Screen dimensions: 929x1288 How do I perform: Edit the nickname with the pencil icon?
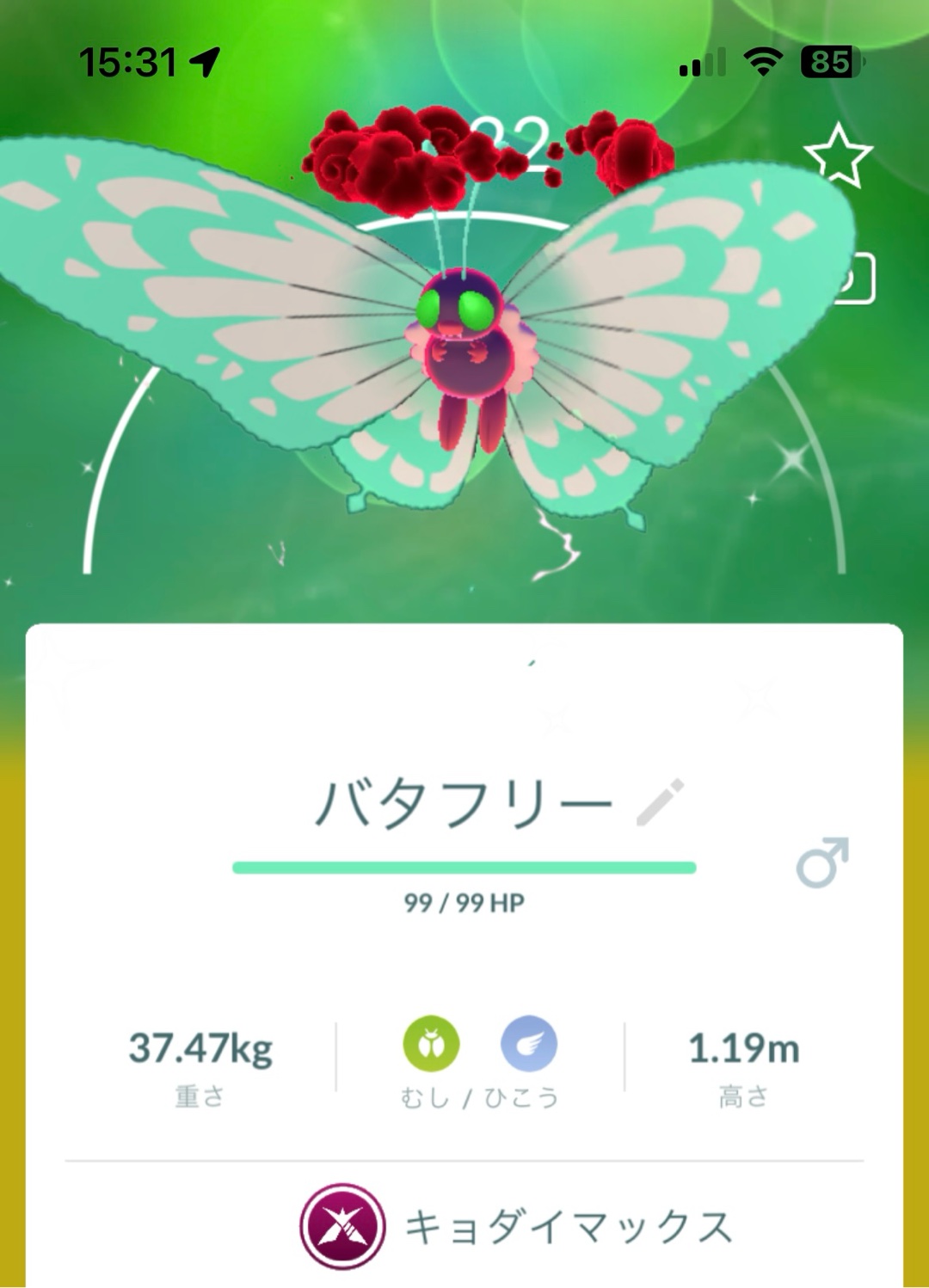(x=660, y=802)
